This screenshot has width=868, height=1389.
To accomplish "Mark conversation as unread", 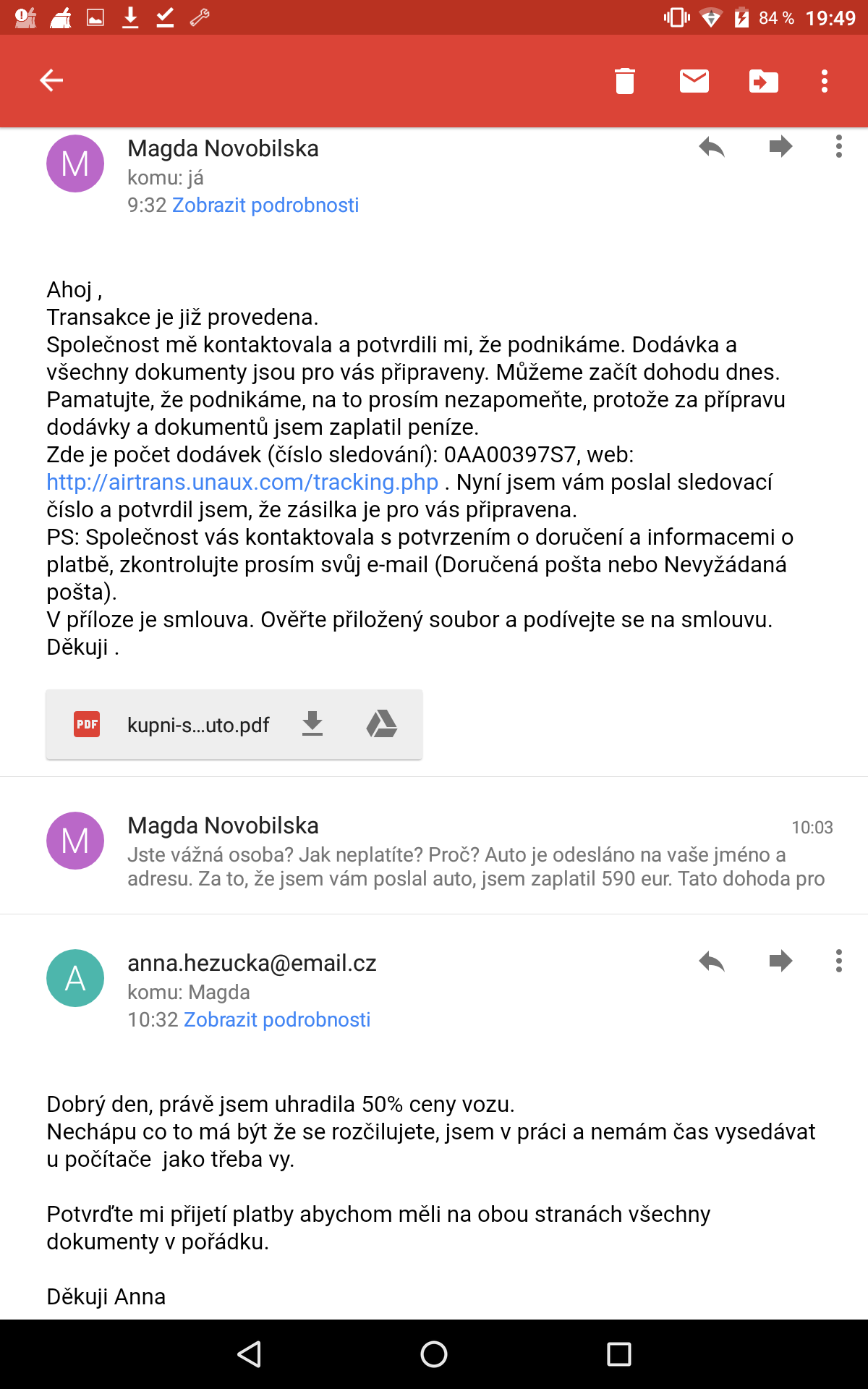I will (x=694, y=80).
